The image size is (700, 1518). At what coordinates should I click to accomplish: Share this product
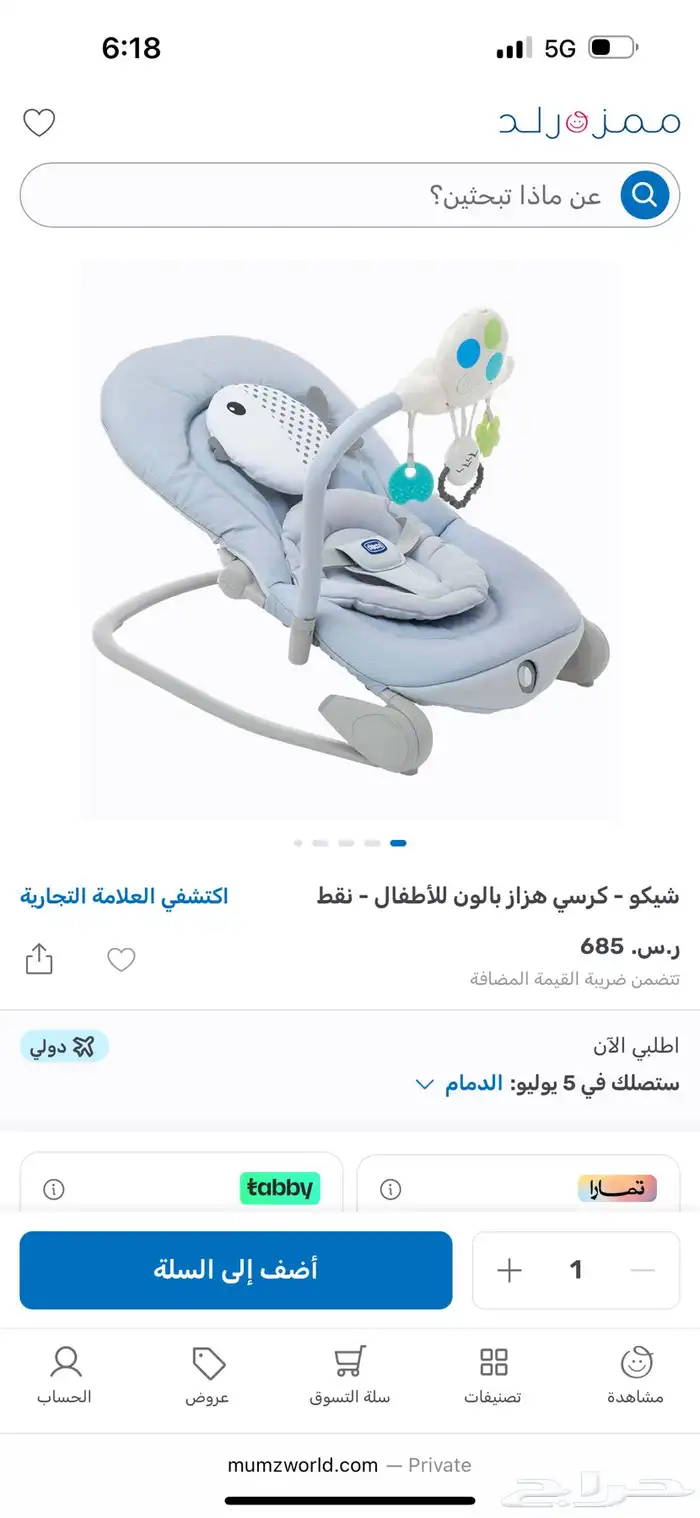(39, 960)
